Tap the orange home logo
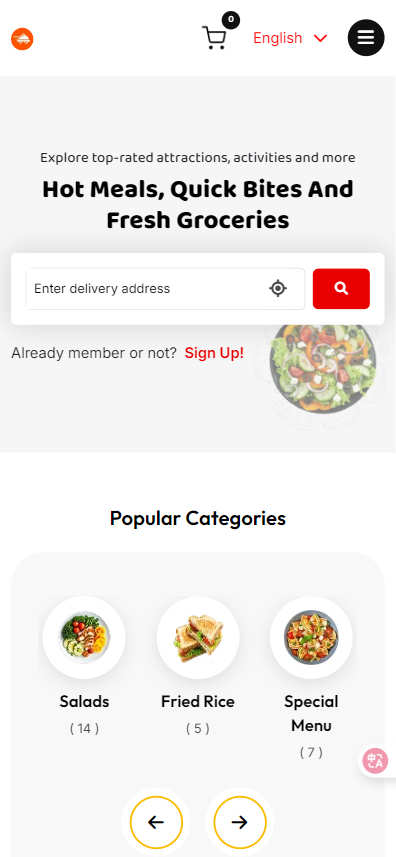Image resolution: width=396 pixels, height=857 pixels. pyautogui.click(x=22, y=39)
